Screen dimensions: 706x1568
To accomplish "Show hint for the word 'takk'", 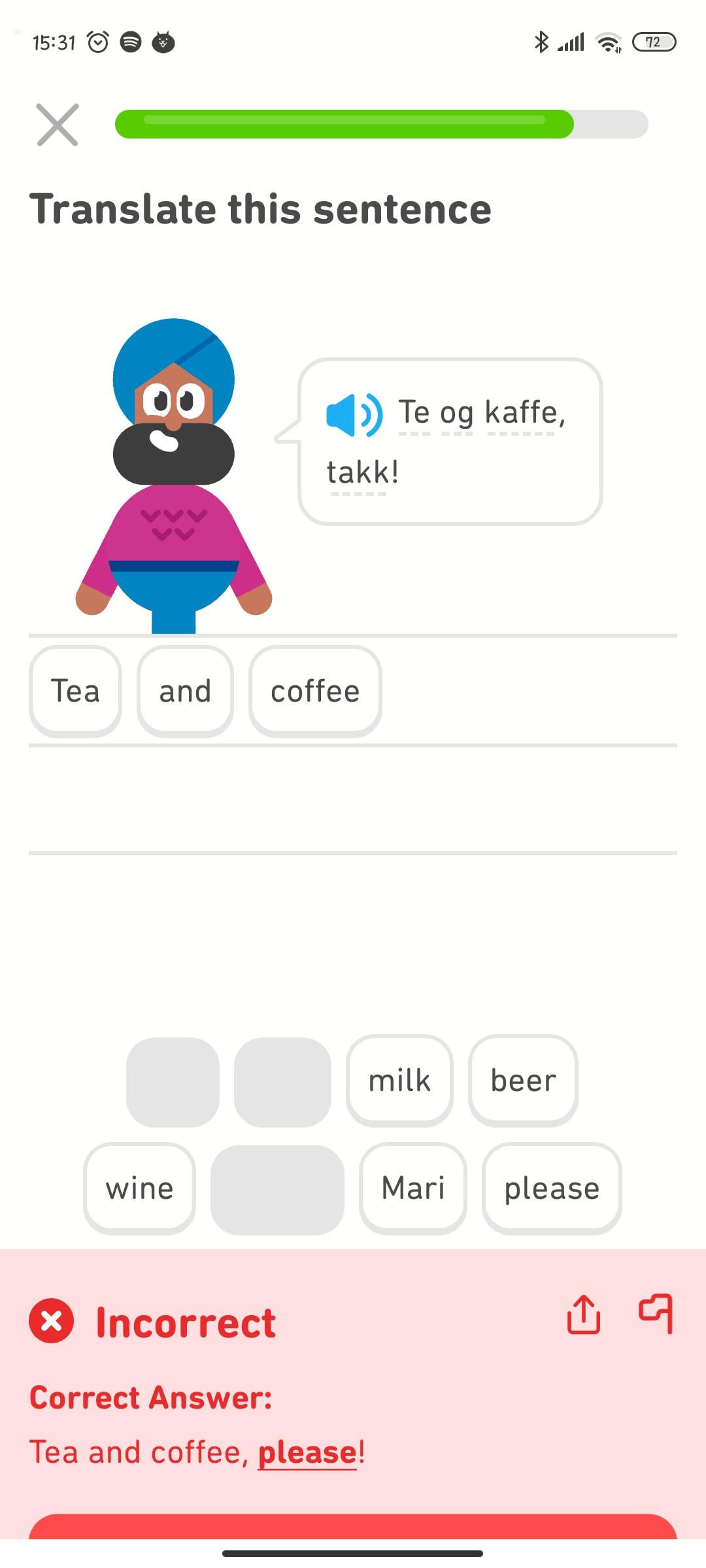I will [x=358, y=473].
